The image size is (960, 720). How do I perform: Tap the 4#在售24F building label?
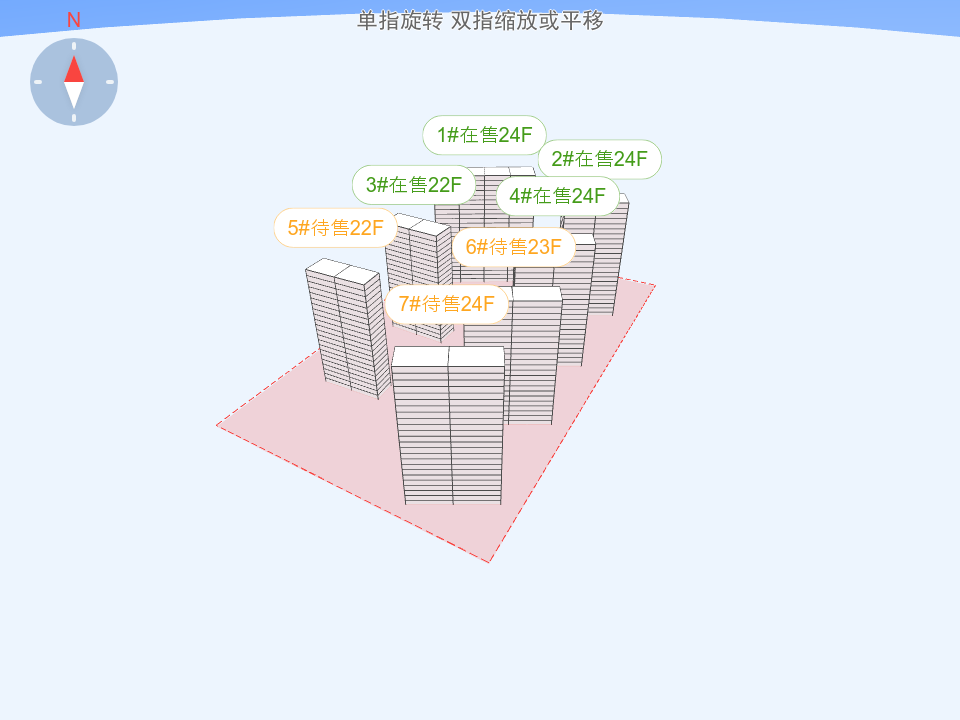pos(557,196)
